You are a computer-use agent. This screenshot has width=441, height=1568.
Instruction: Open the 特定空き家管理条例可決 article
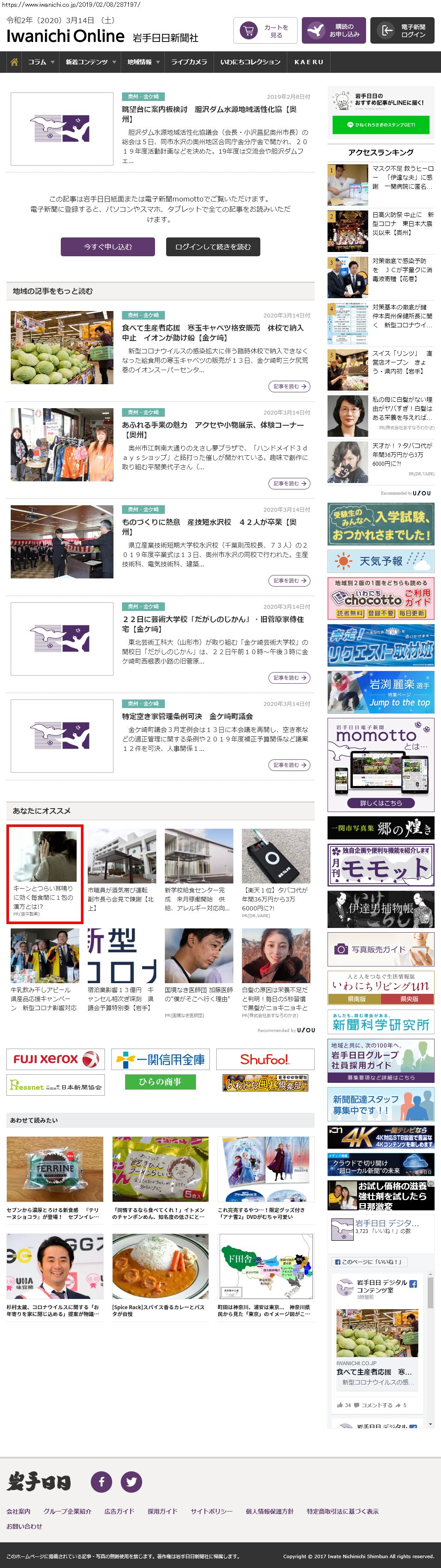[187, 717]
